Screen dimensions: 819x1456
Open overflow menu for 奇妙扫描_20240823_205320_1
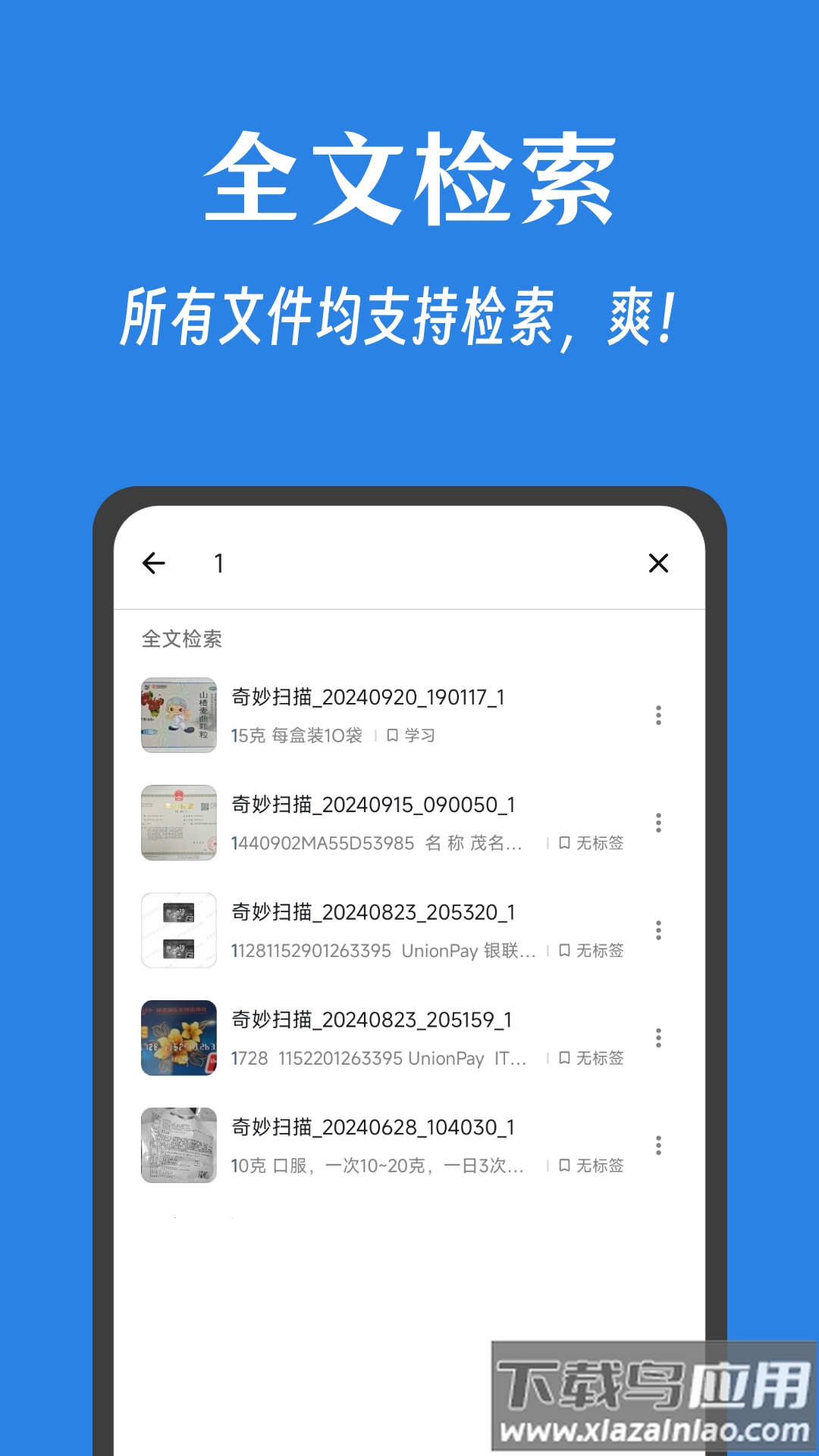click(x=657, y=929)
